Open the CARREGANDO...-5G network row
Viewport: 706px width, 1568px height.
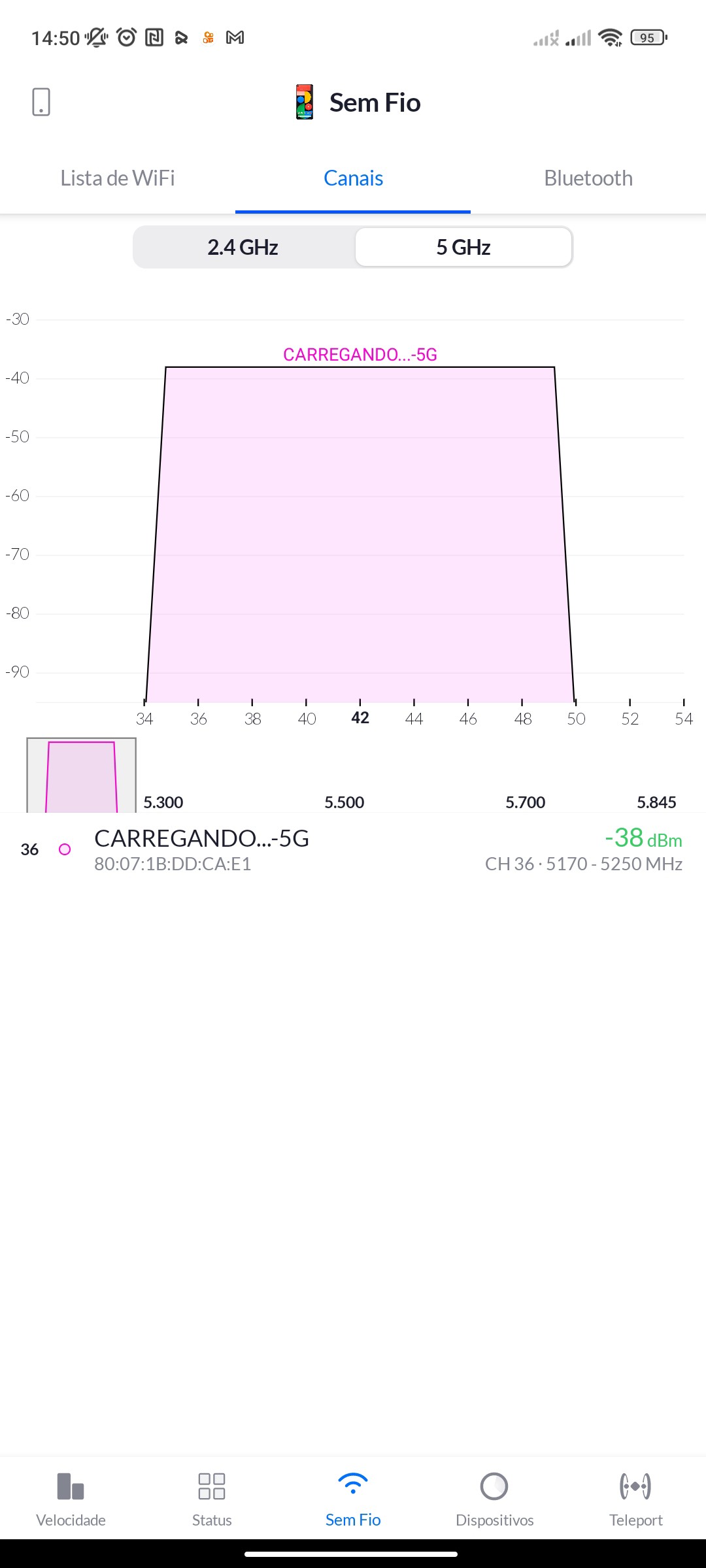[353, 849]
